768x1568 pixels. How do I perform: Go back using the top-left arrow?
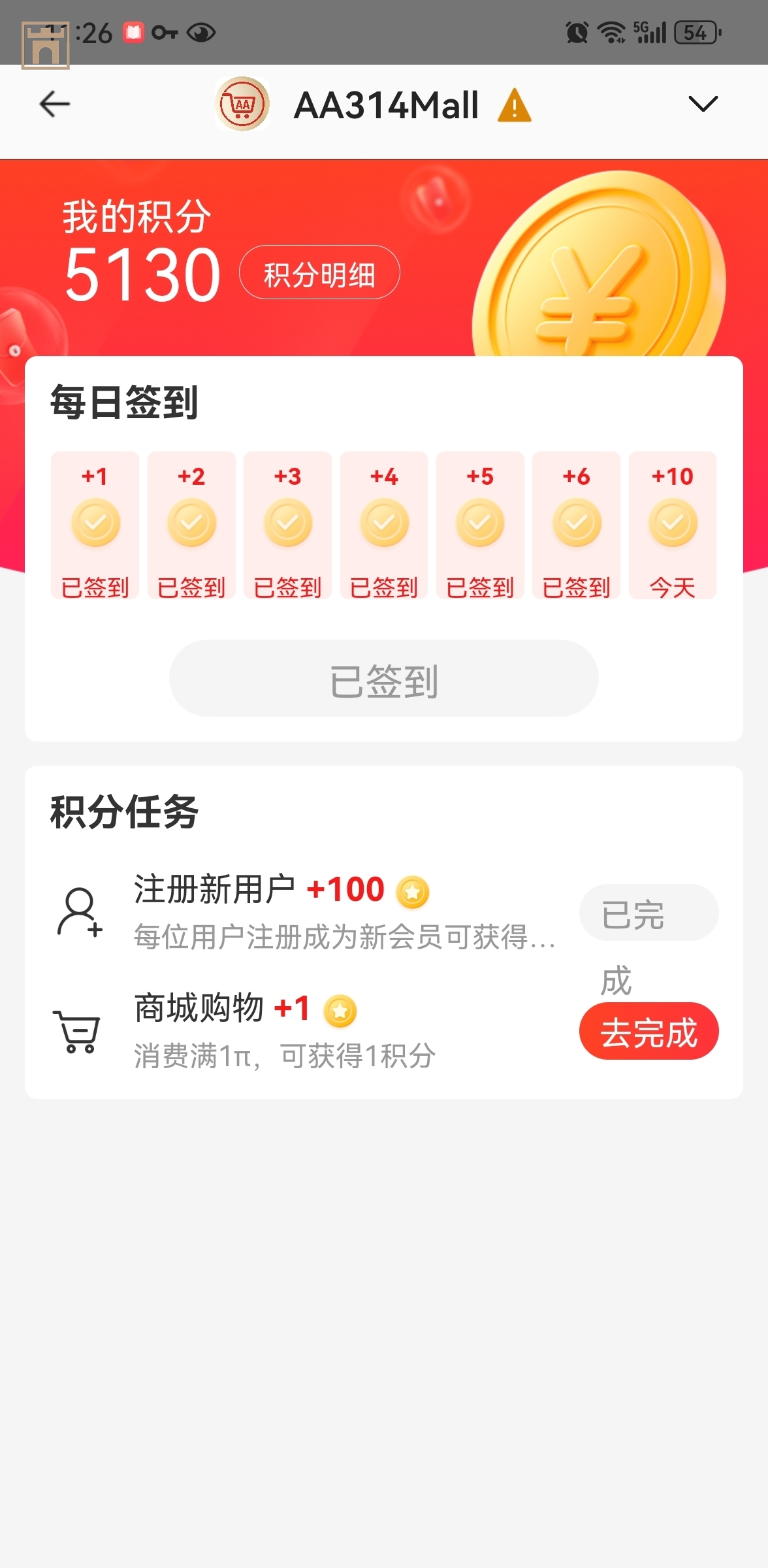tap(55, 104)
